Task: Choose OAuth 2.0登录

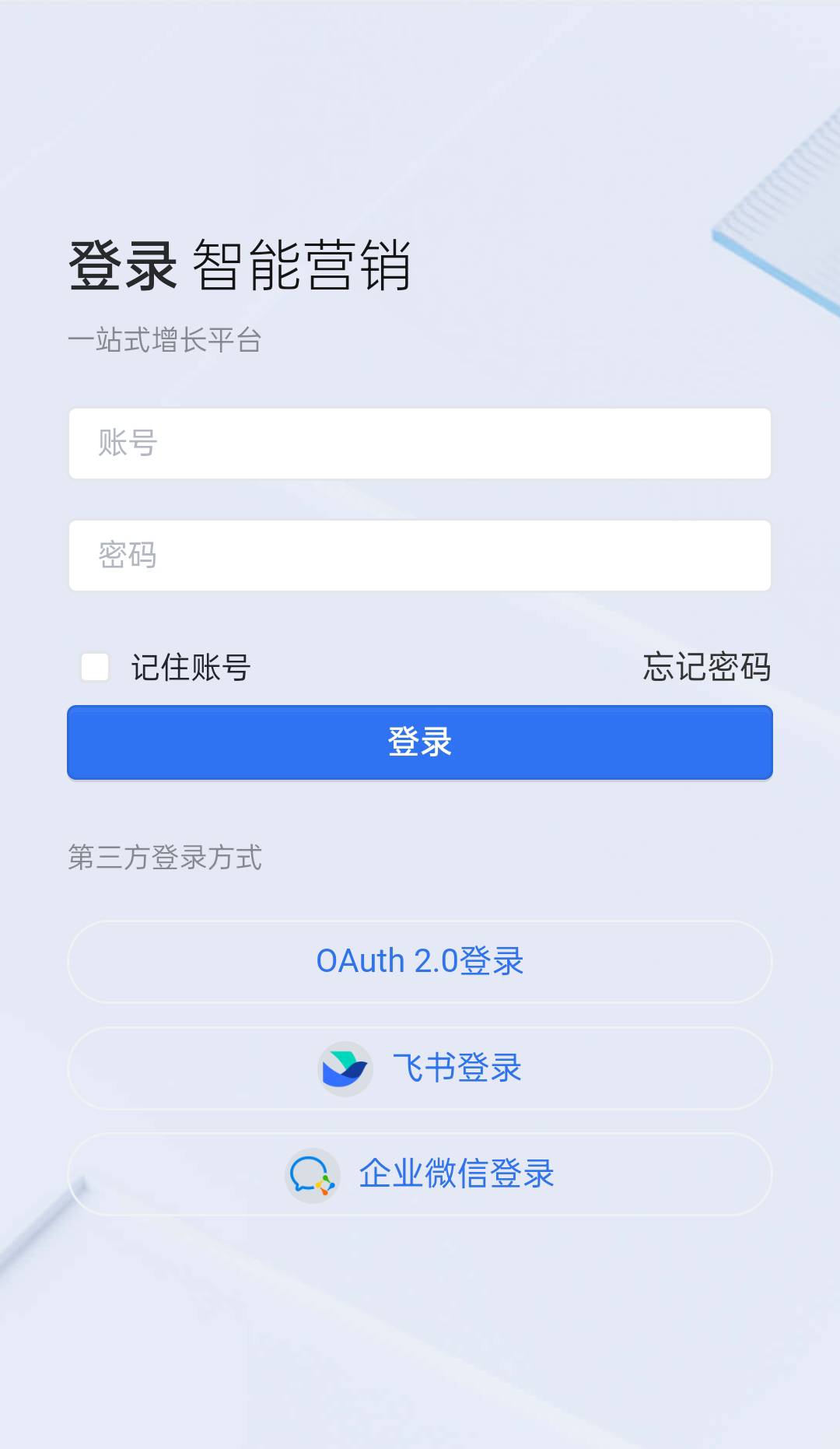Action: tap(420, 962)
